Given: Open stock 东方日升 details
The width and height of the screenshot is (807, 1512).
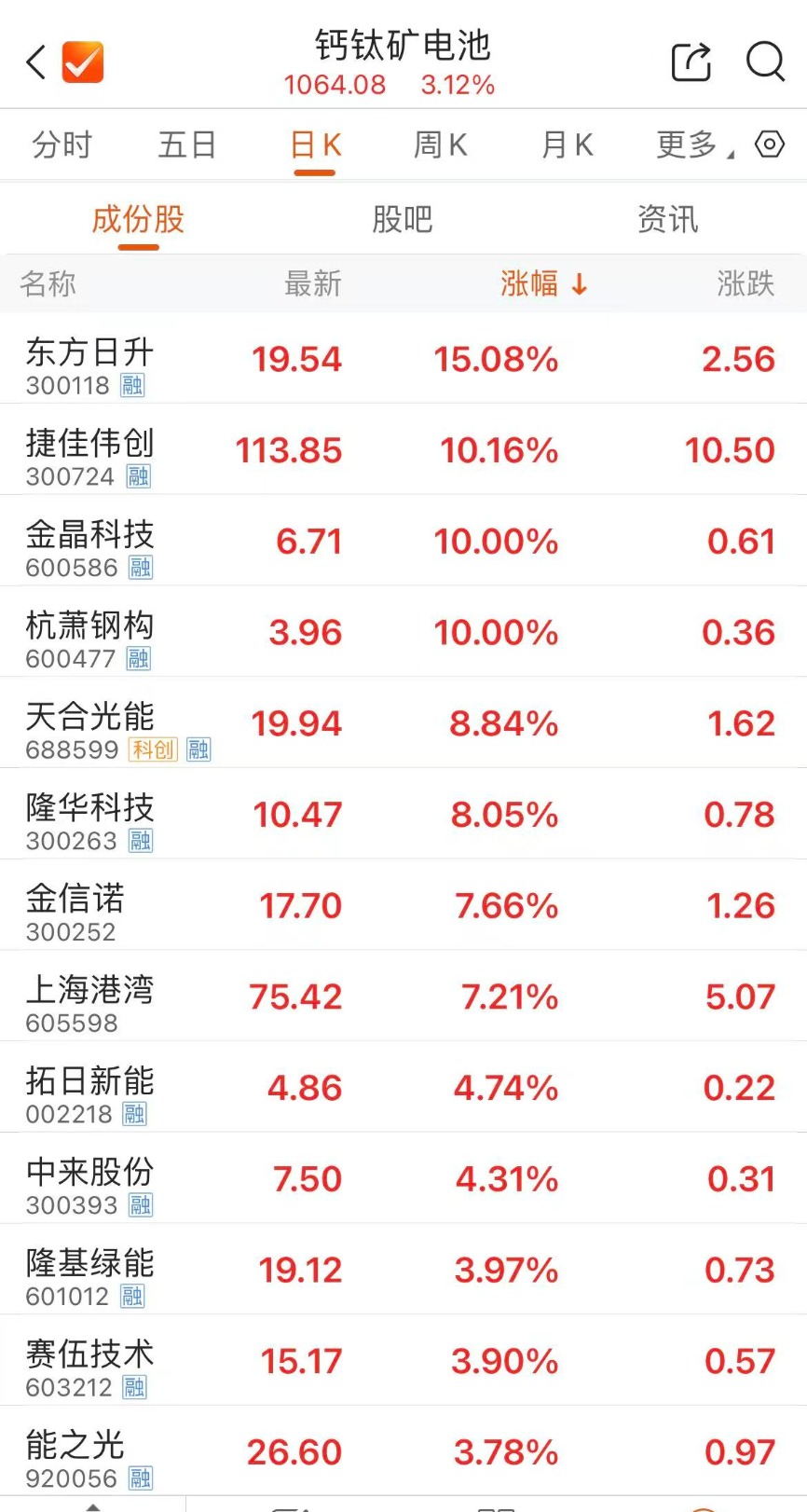Looking at the screenshot, I should pyautogui.click(x=89, y=352).
